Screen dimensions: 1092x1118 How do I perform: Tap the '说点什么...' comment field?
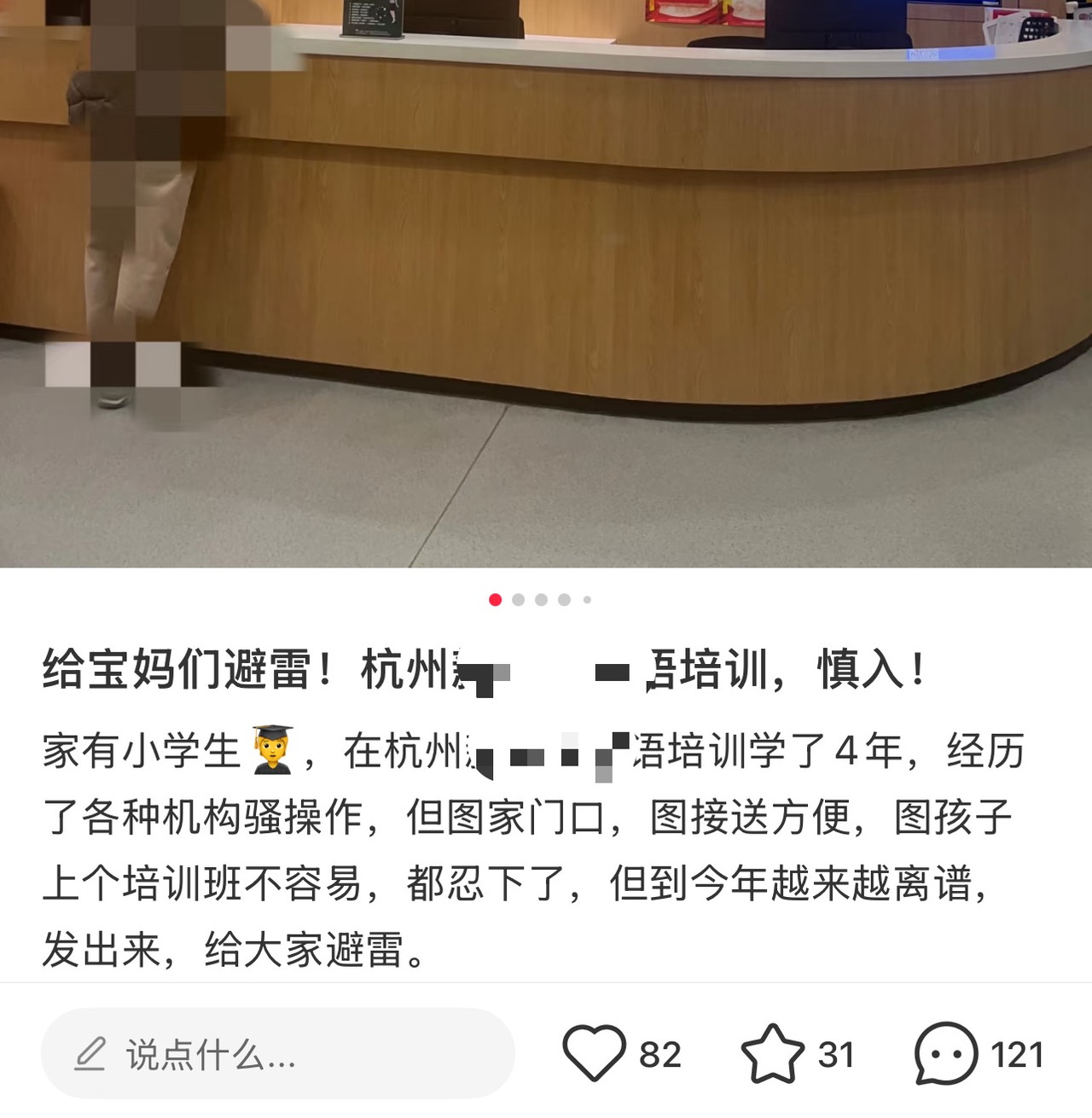coord(277,1055)
